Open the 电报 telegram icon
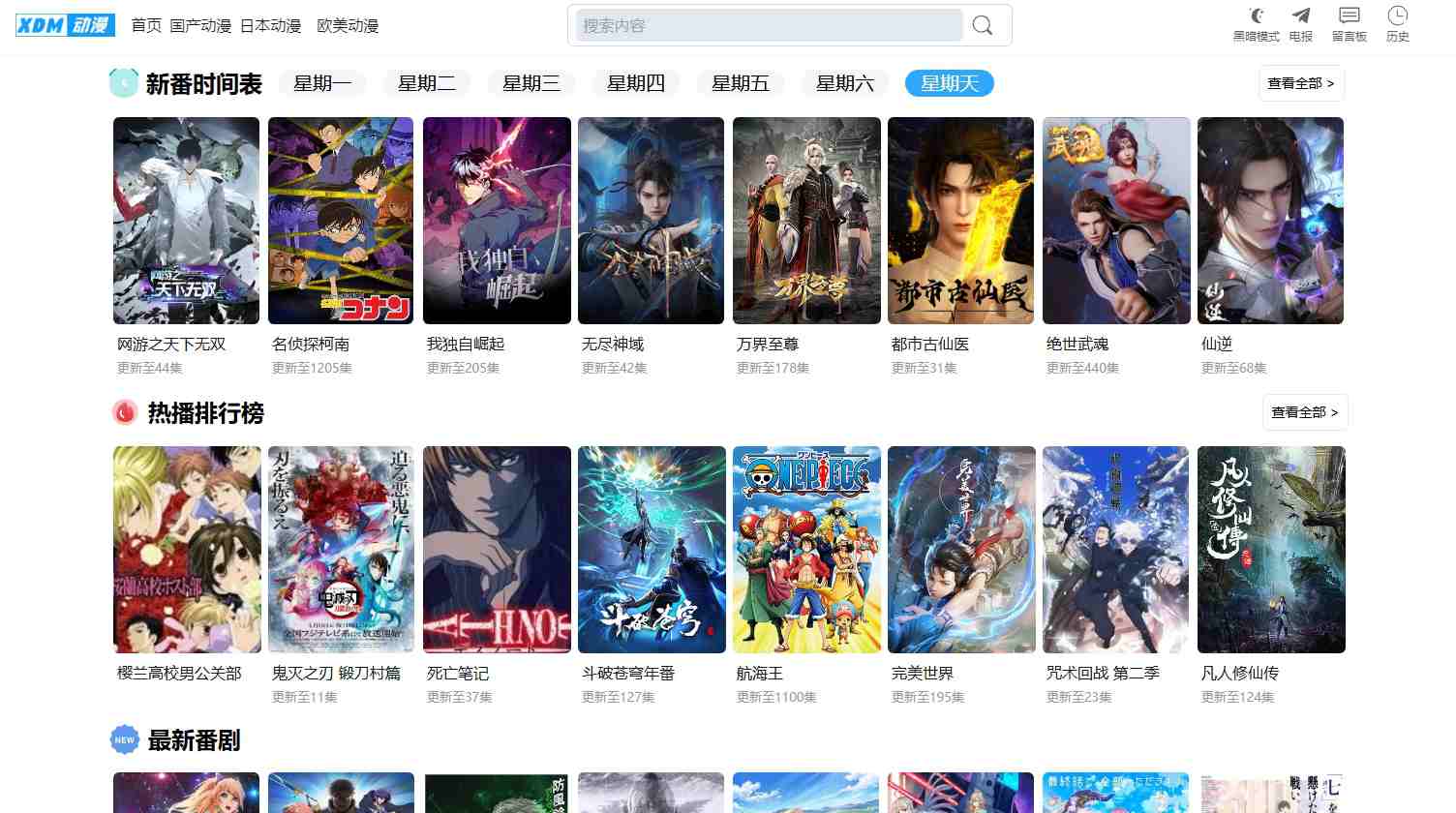 coord(1301,24)
